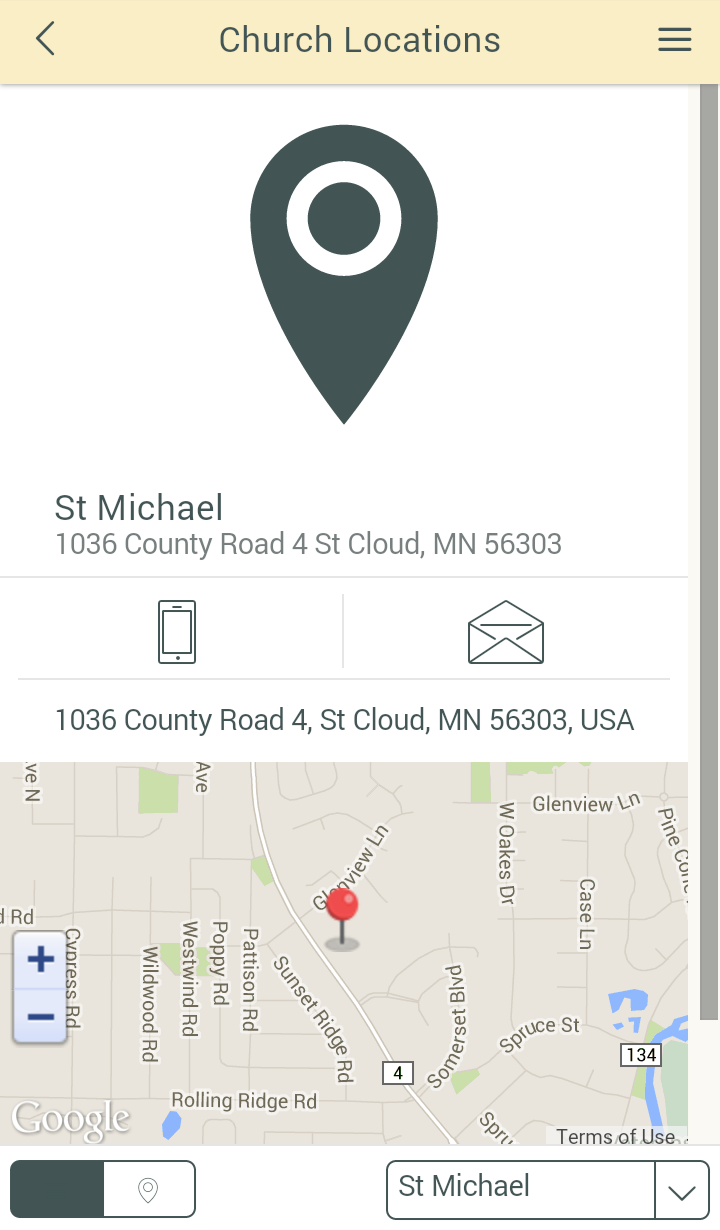This screenshot has width=720, height=1230.
Task: Go back from Church Locations
Action: (45, 40)
